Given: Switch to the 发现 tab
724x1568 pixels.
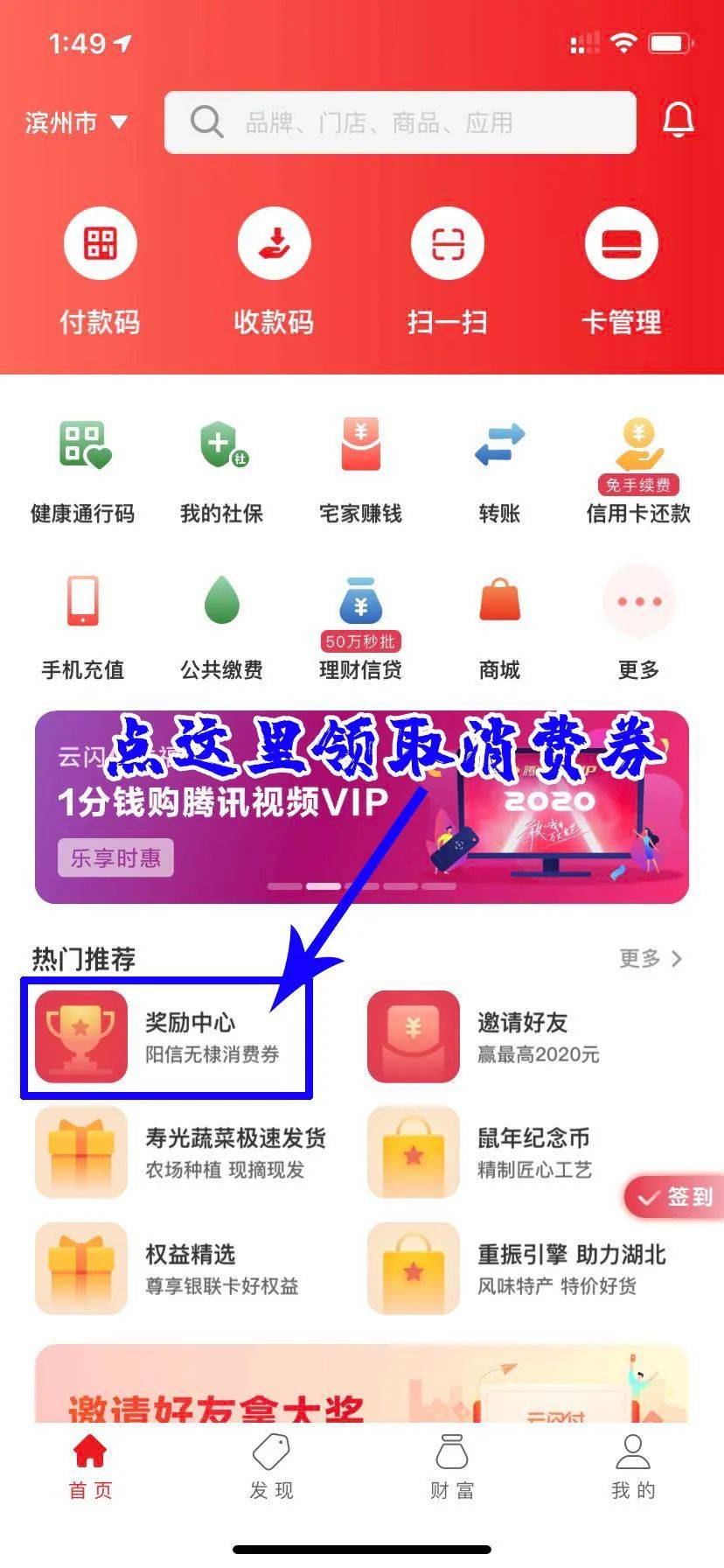Looking at the screenshot, I should (x=271, y=1466).
